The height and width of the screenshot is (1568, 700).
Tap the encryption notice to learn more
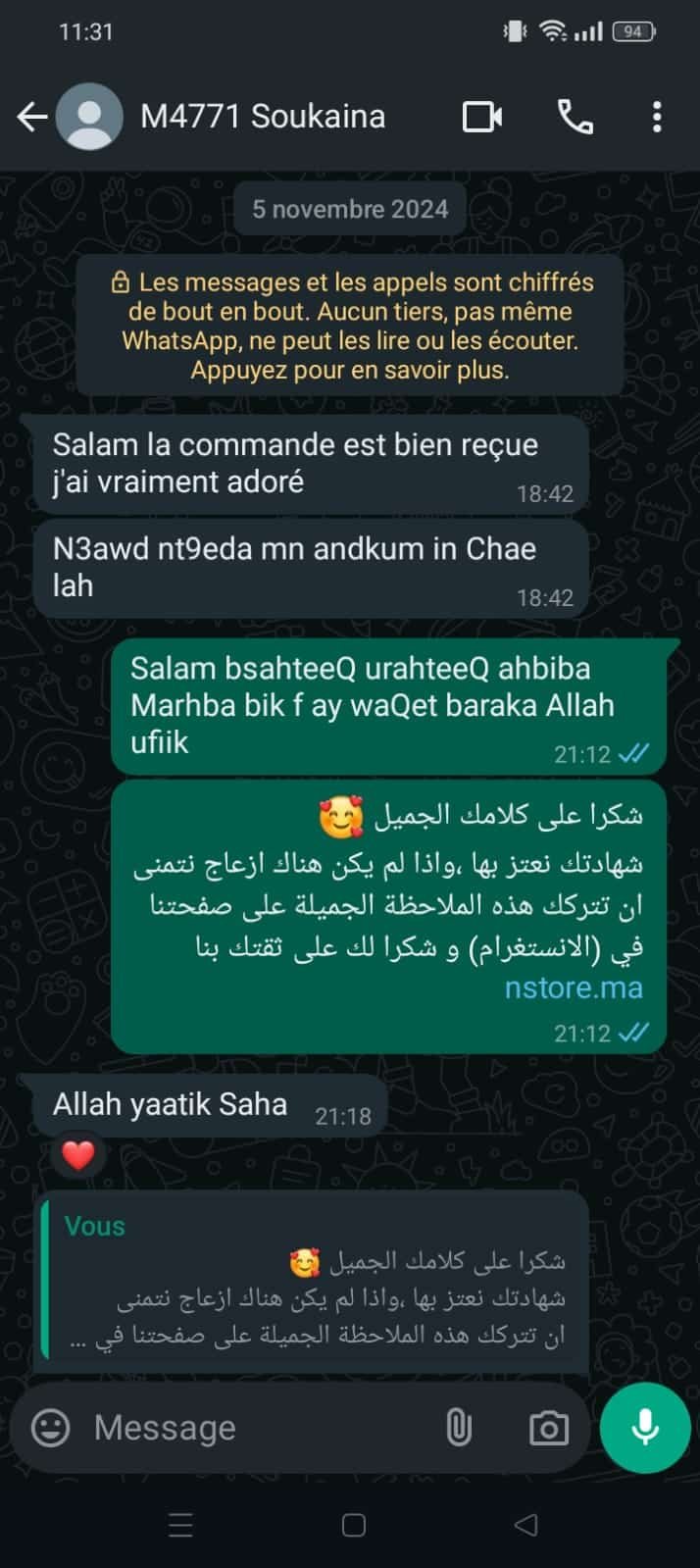point(350,326)
